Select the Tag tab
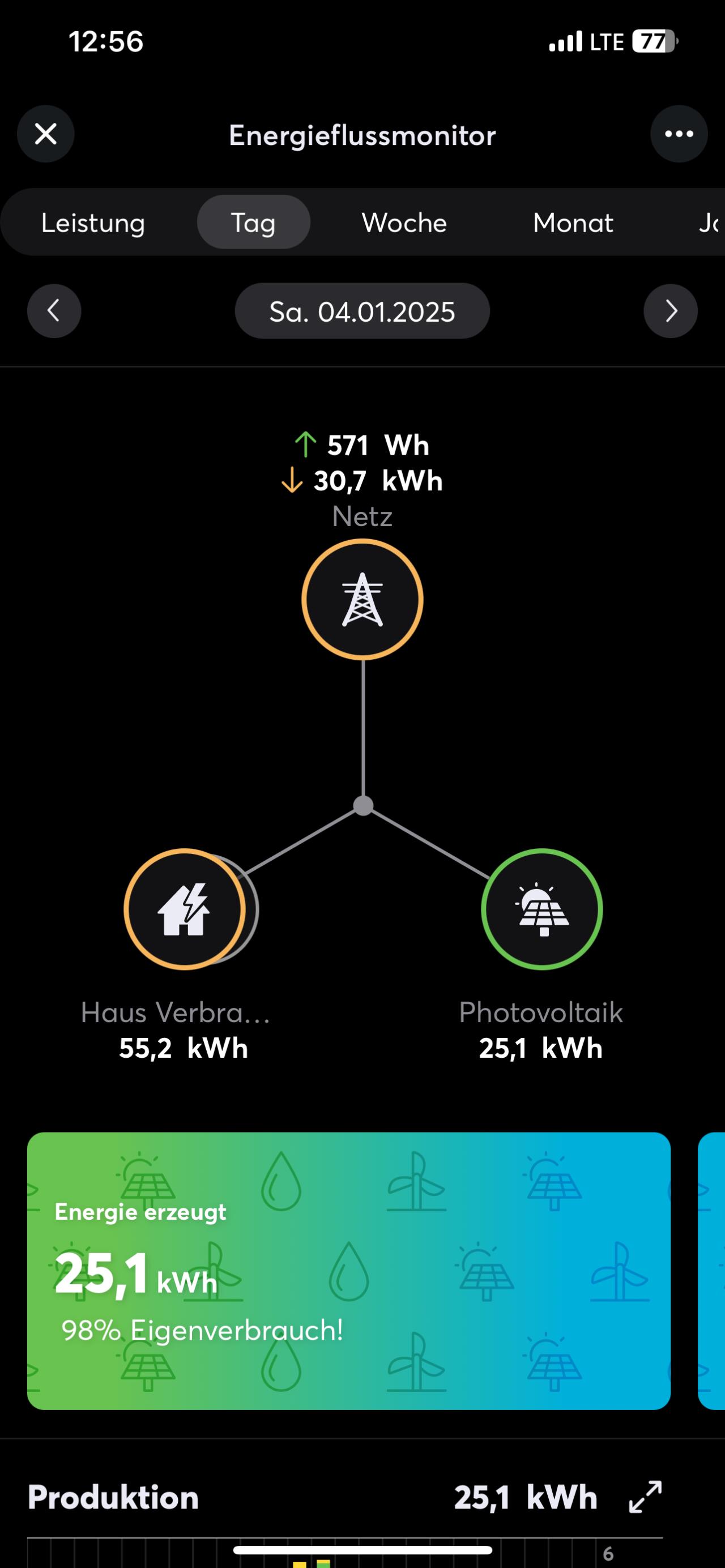Image resolution: width=725 pixels, height=1568 pixels. point(253,223)
